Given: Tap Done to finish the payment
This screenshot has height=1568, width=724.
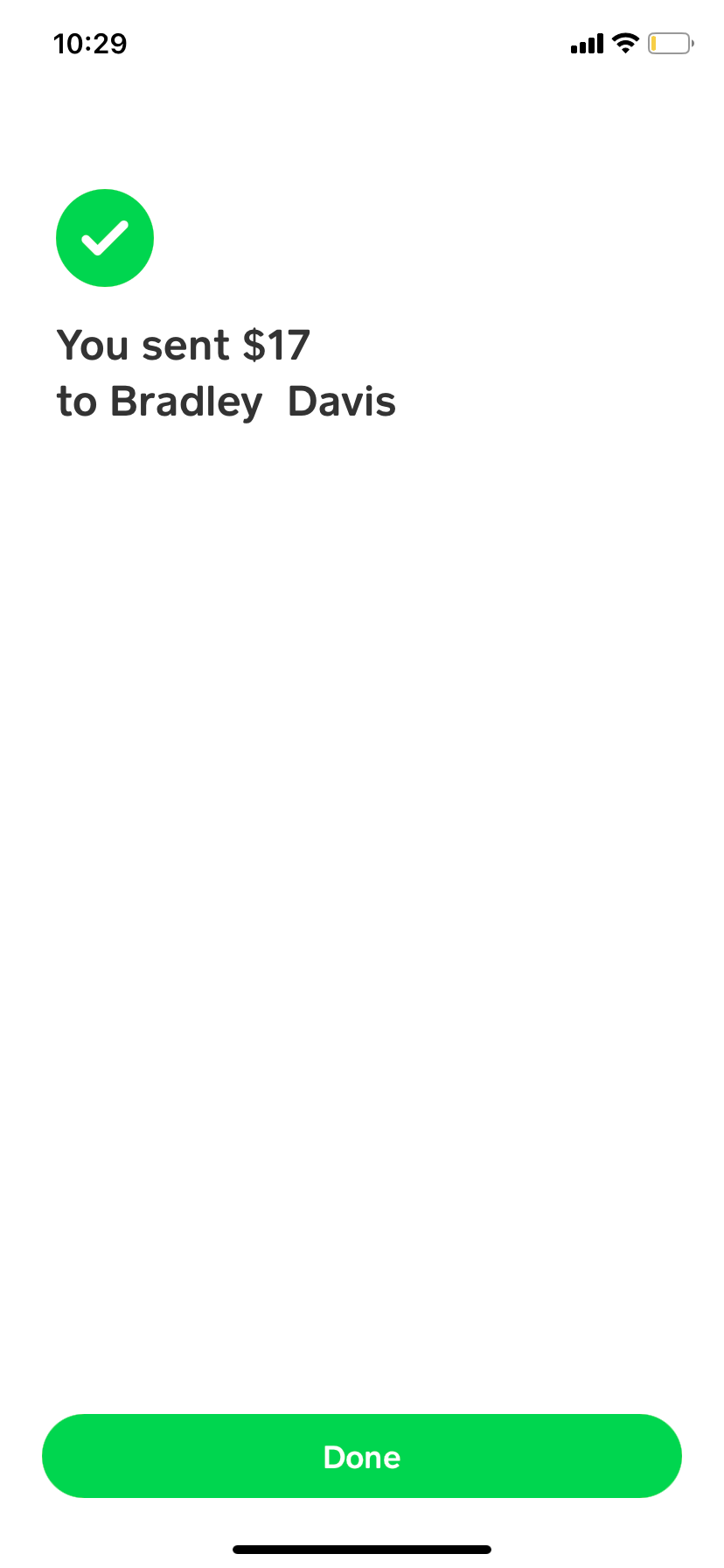Looking at the screenshot, I should tap(362, 1456).
